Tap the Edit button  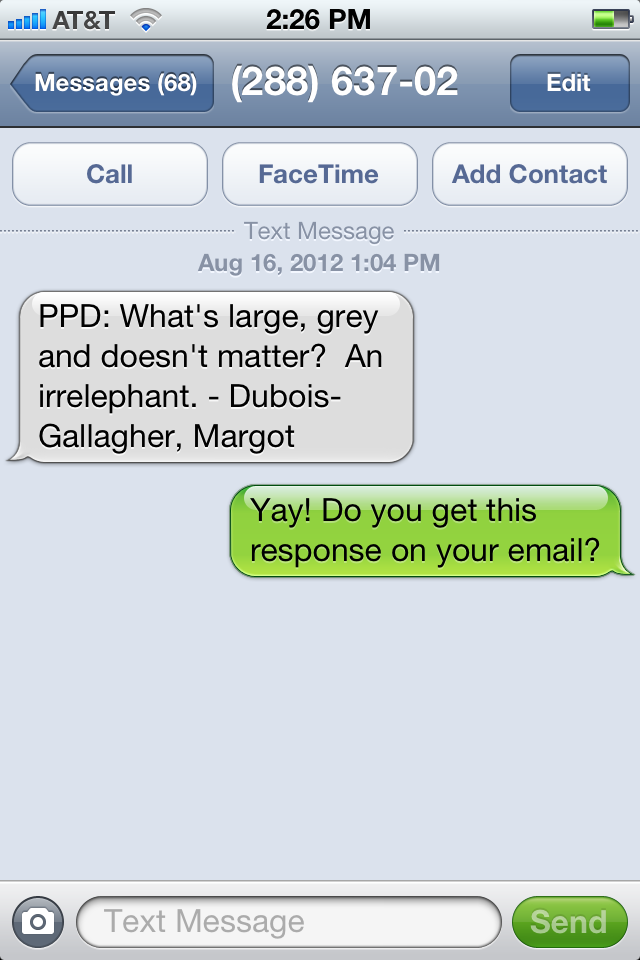[x=568, y=83]
